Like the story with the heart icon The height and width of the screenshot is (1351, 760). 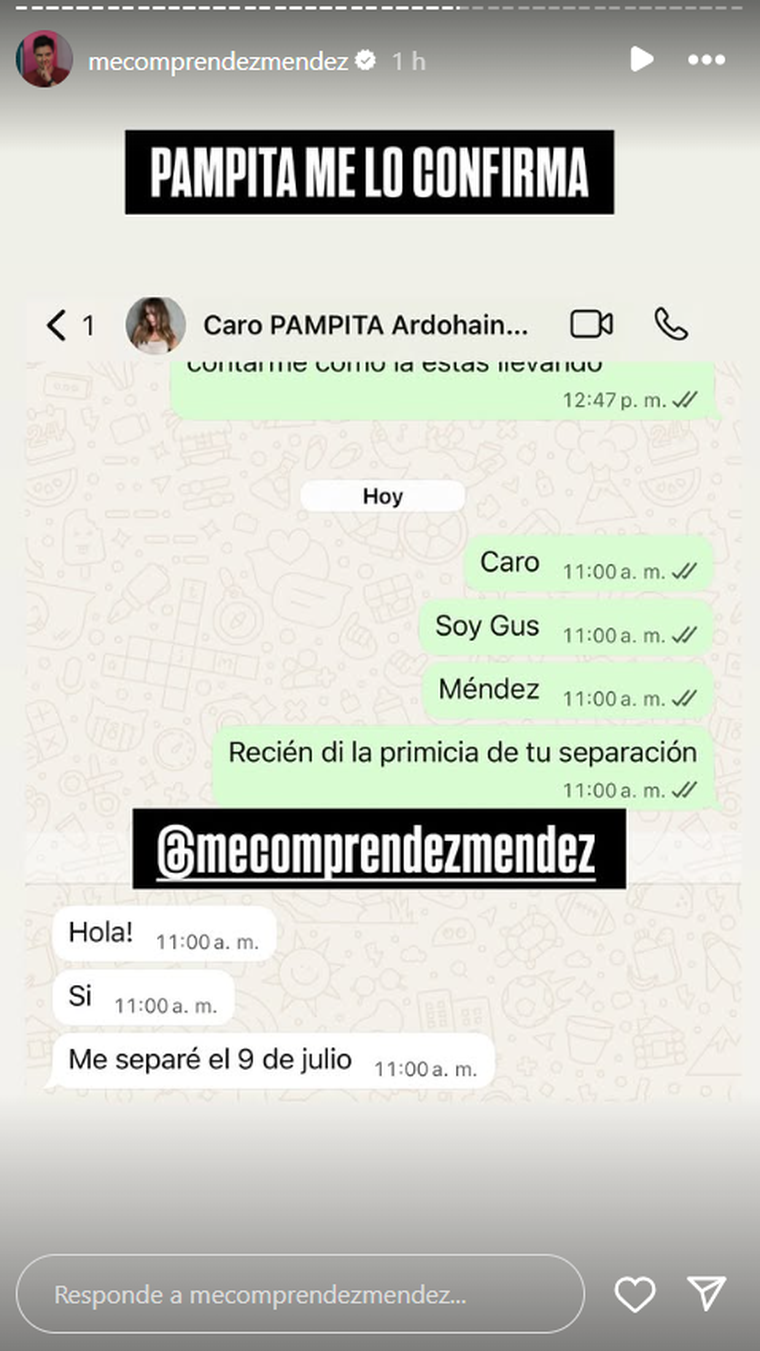[634, 1293]
